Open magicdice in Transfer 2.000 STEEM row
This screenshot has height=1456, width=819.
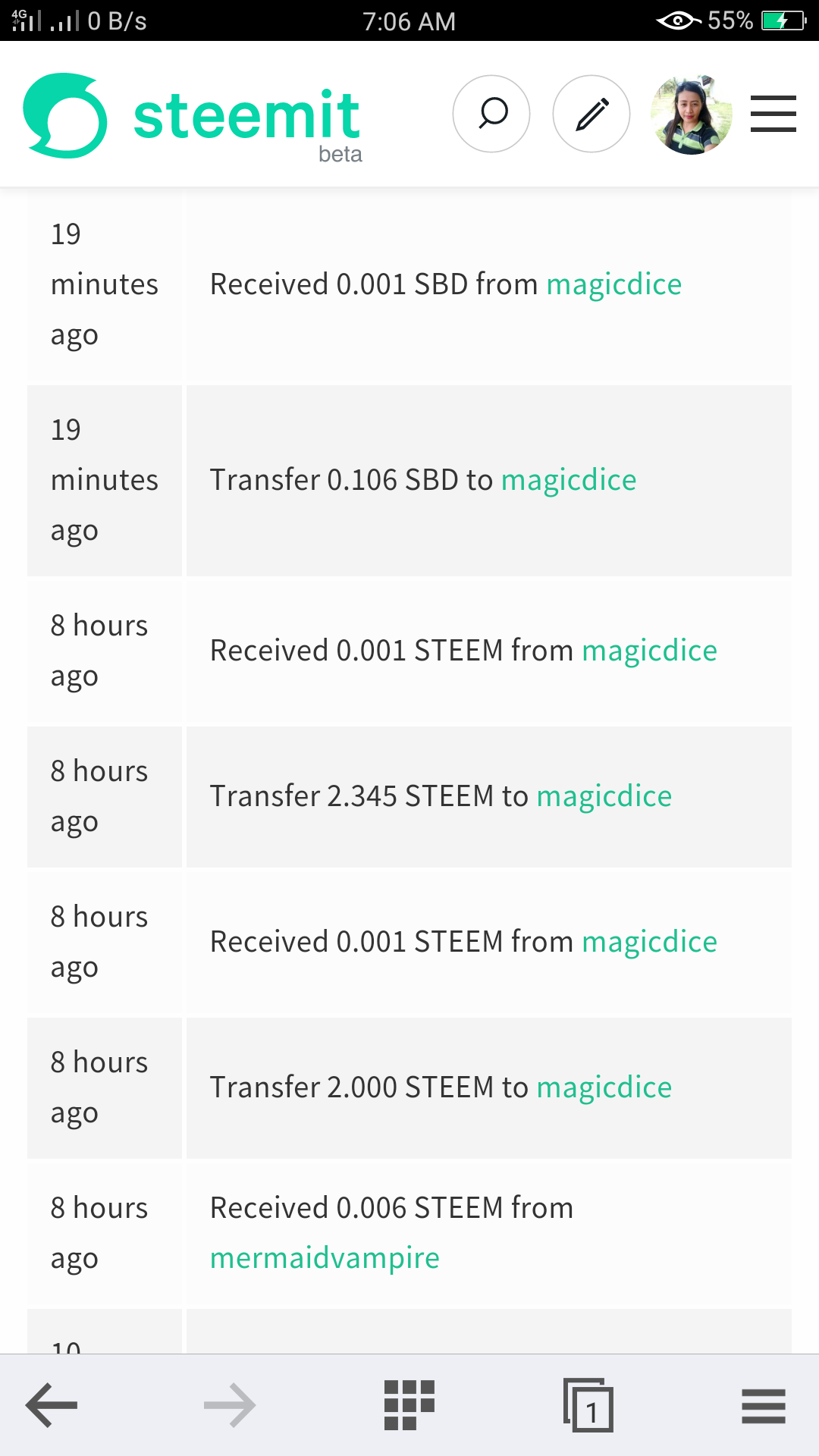604,1087
